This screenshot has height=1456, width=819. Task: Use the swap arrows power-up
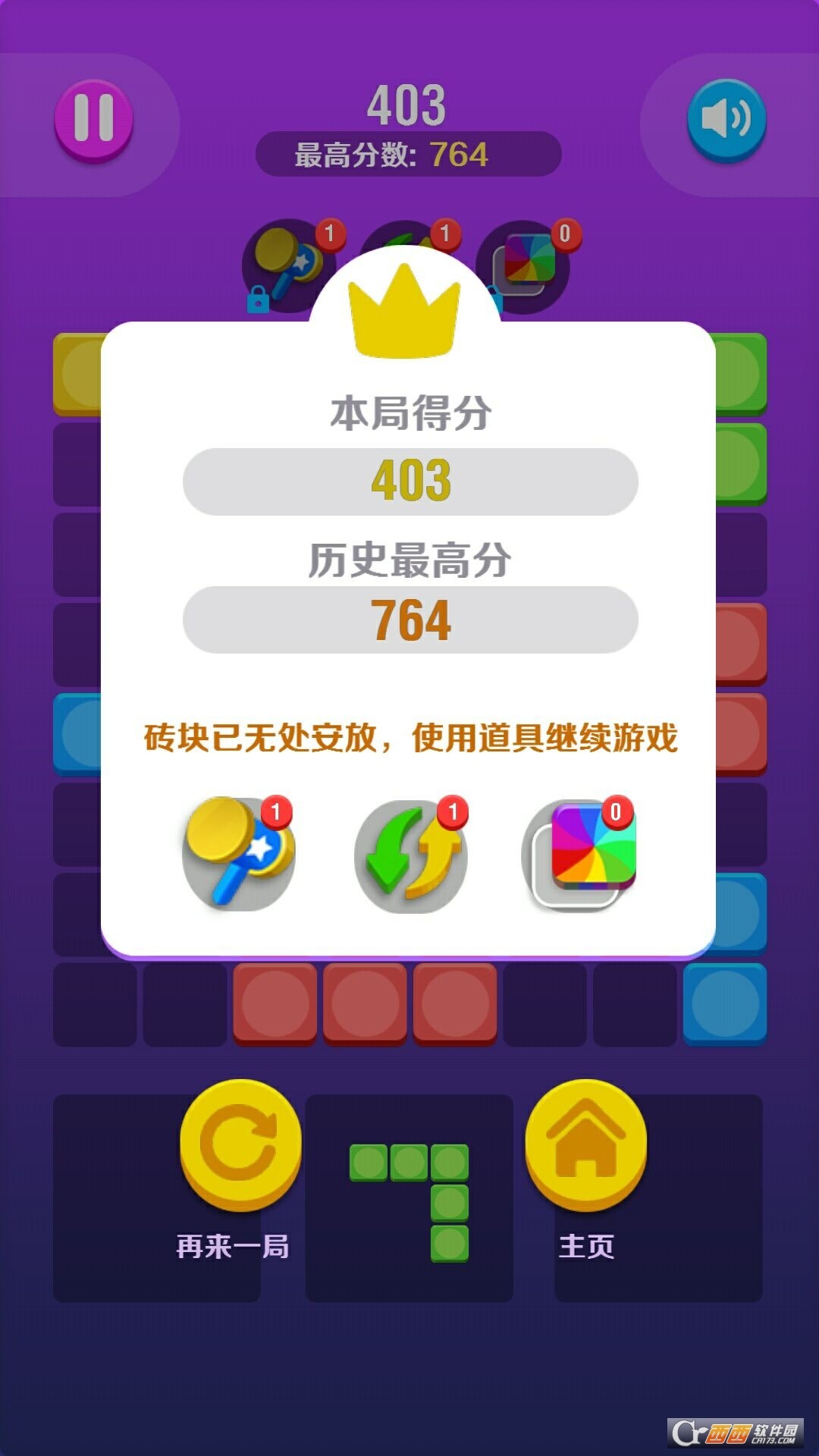(411, 855)
